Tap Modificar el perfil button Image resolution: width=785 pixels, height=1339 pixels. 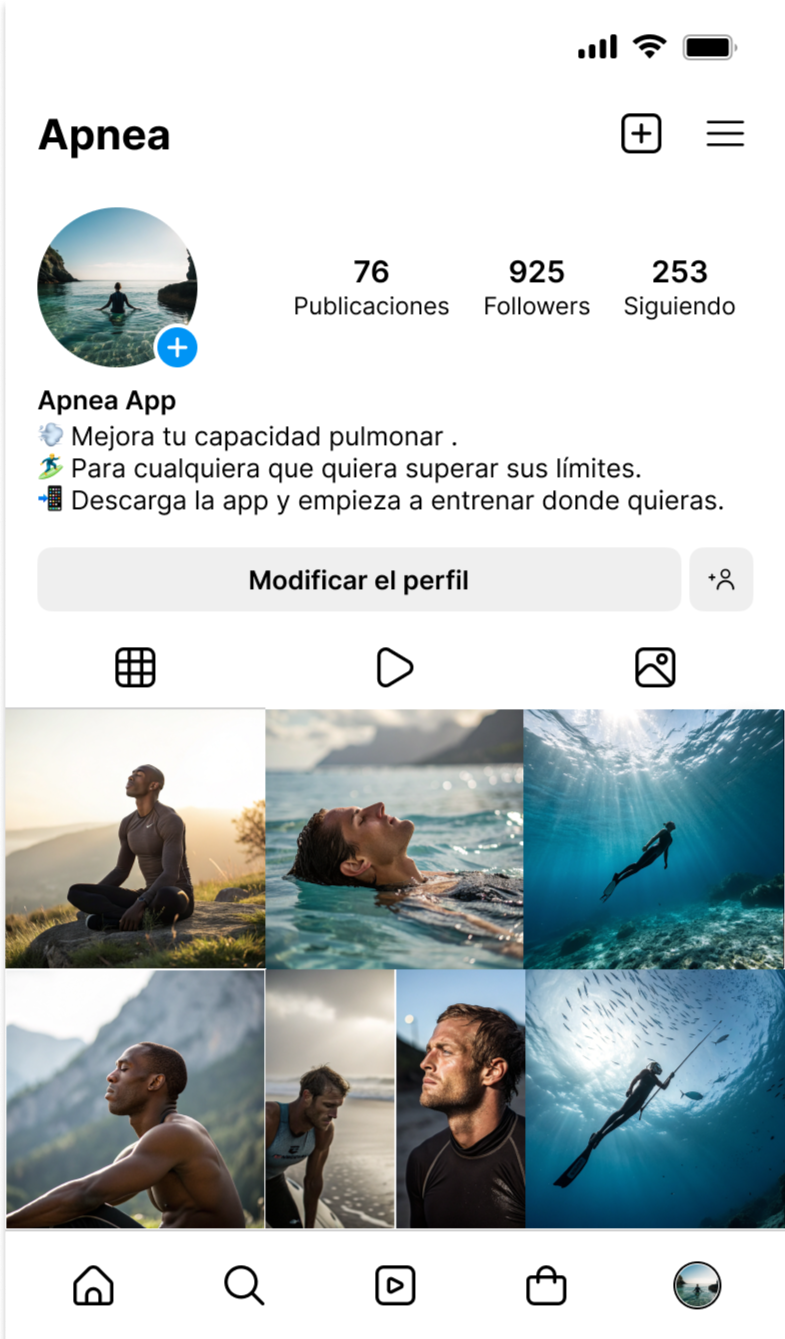tap(359, 580)
